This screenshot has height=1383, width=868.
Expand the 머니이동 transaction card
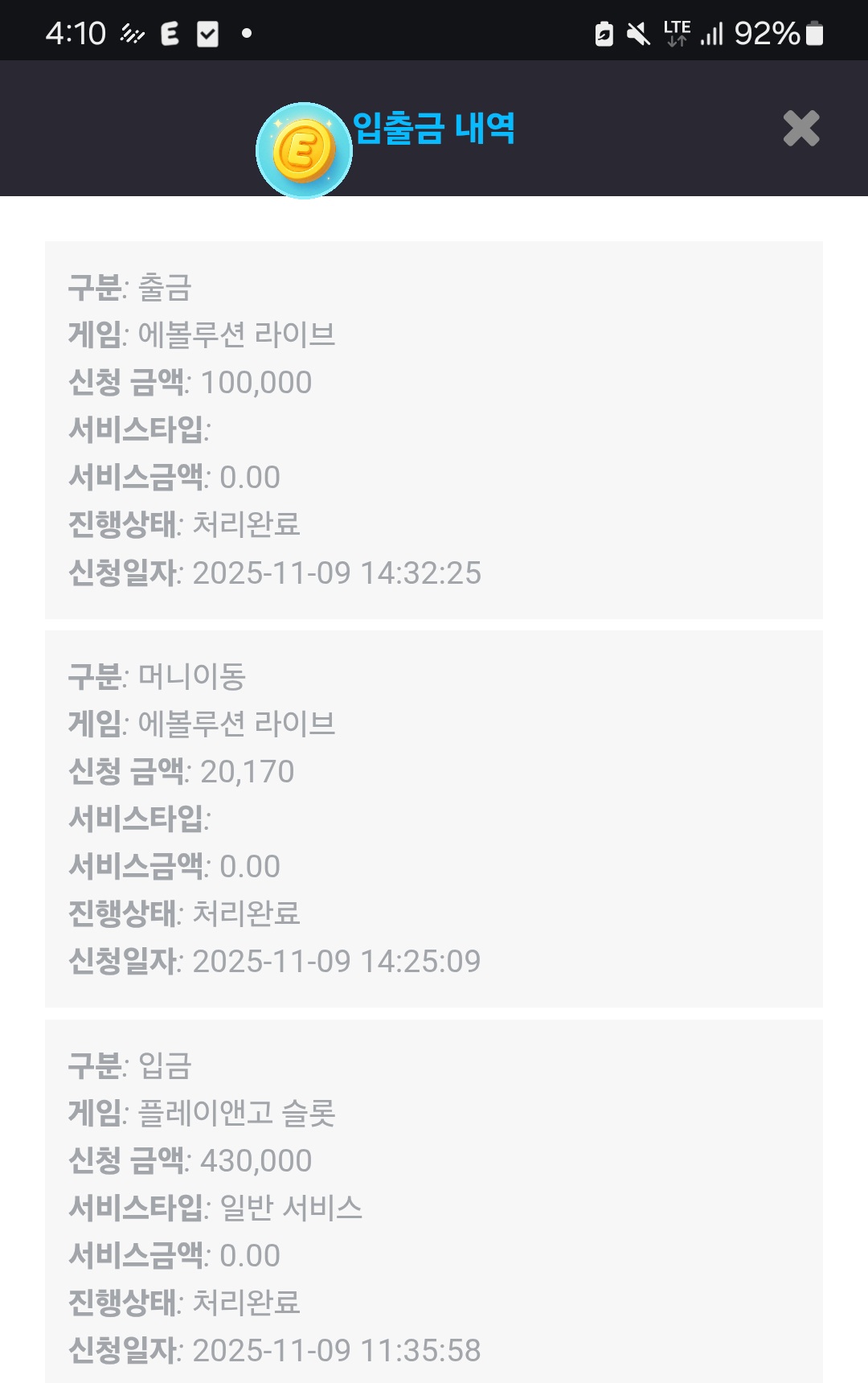click(434, 820)
